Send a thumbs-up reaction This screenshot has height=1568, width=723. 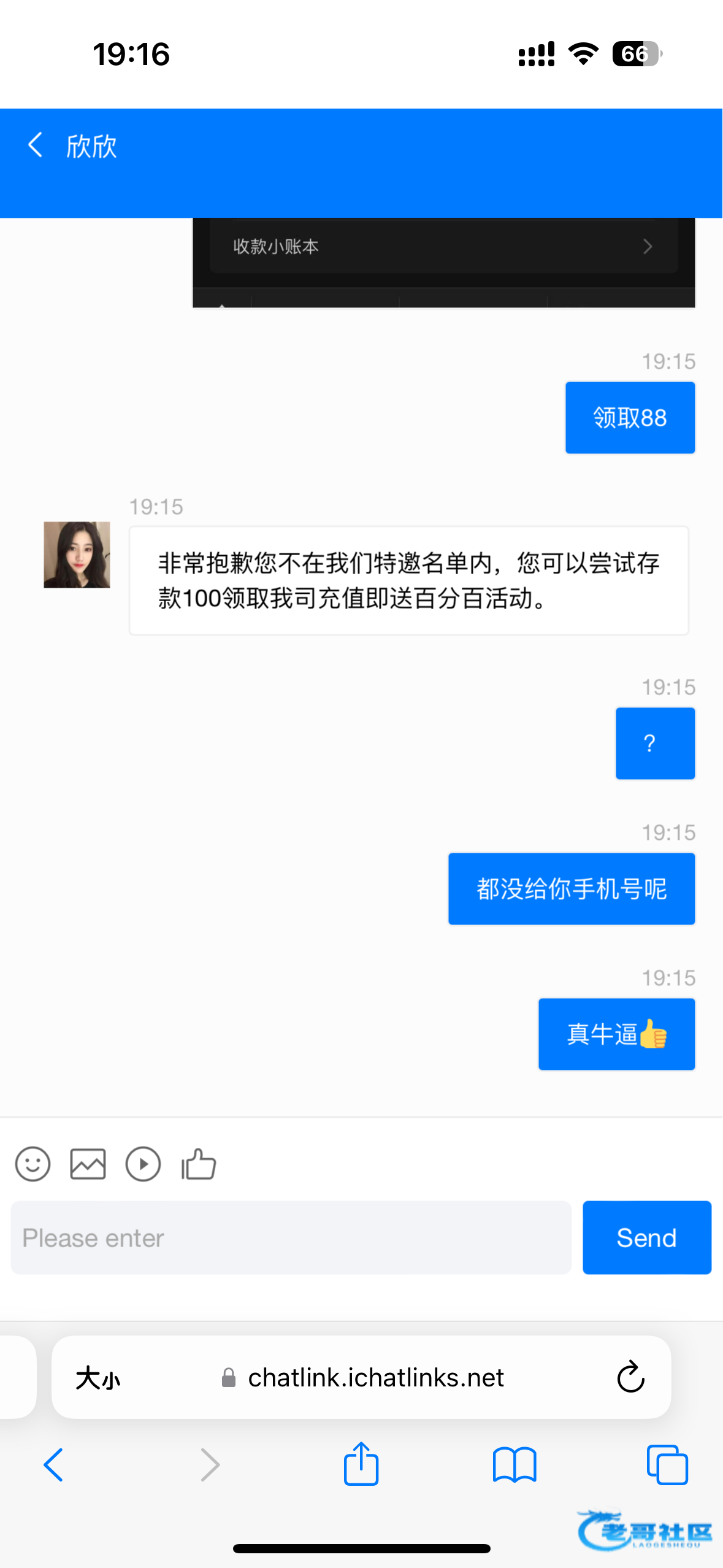199,1164
